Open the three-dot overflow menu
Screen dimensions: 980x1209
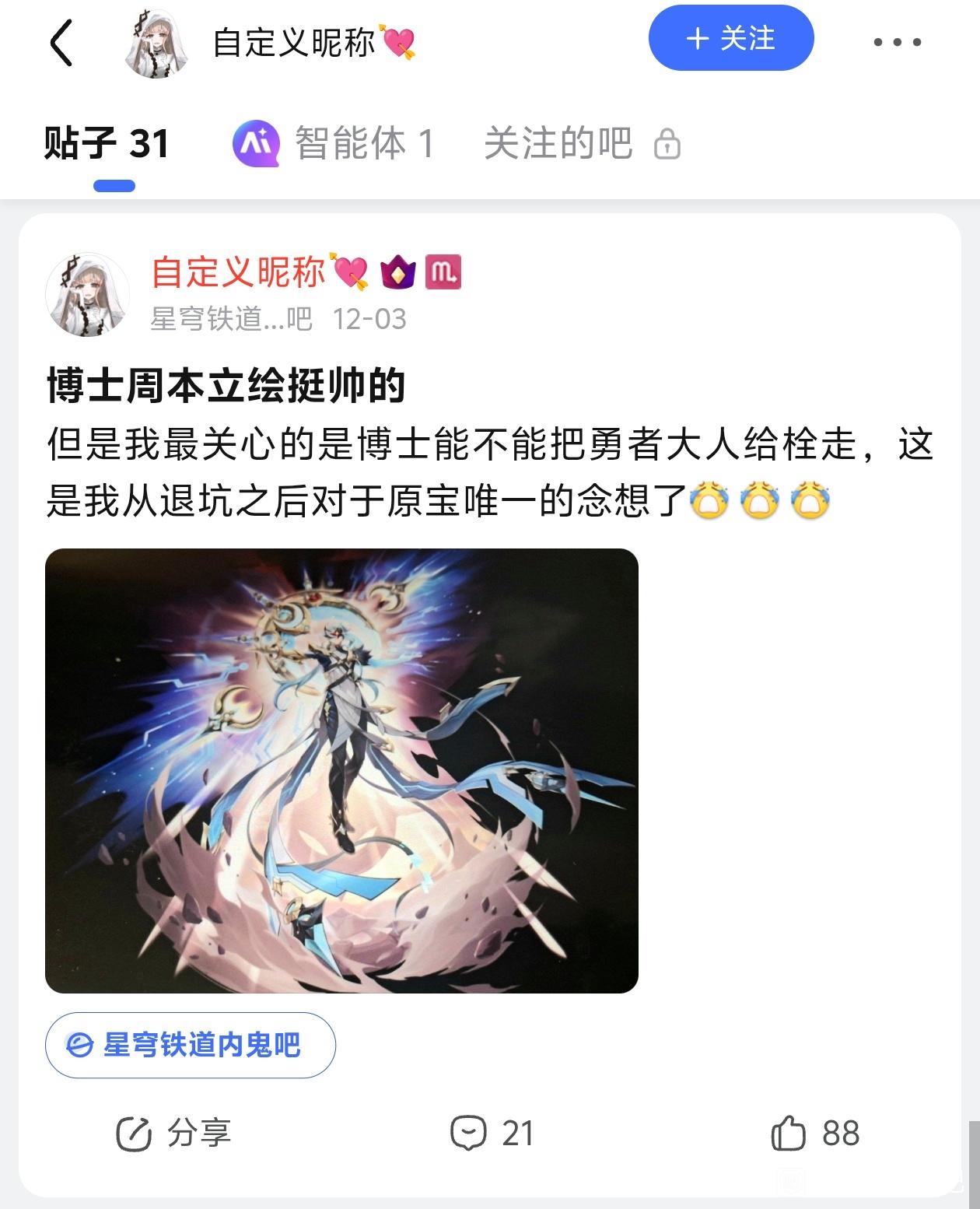897,42
